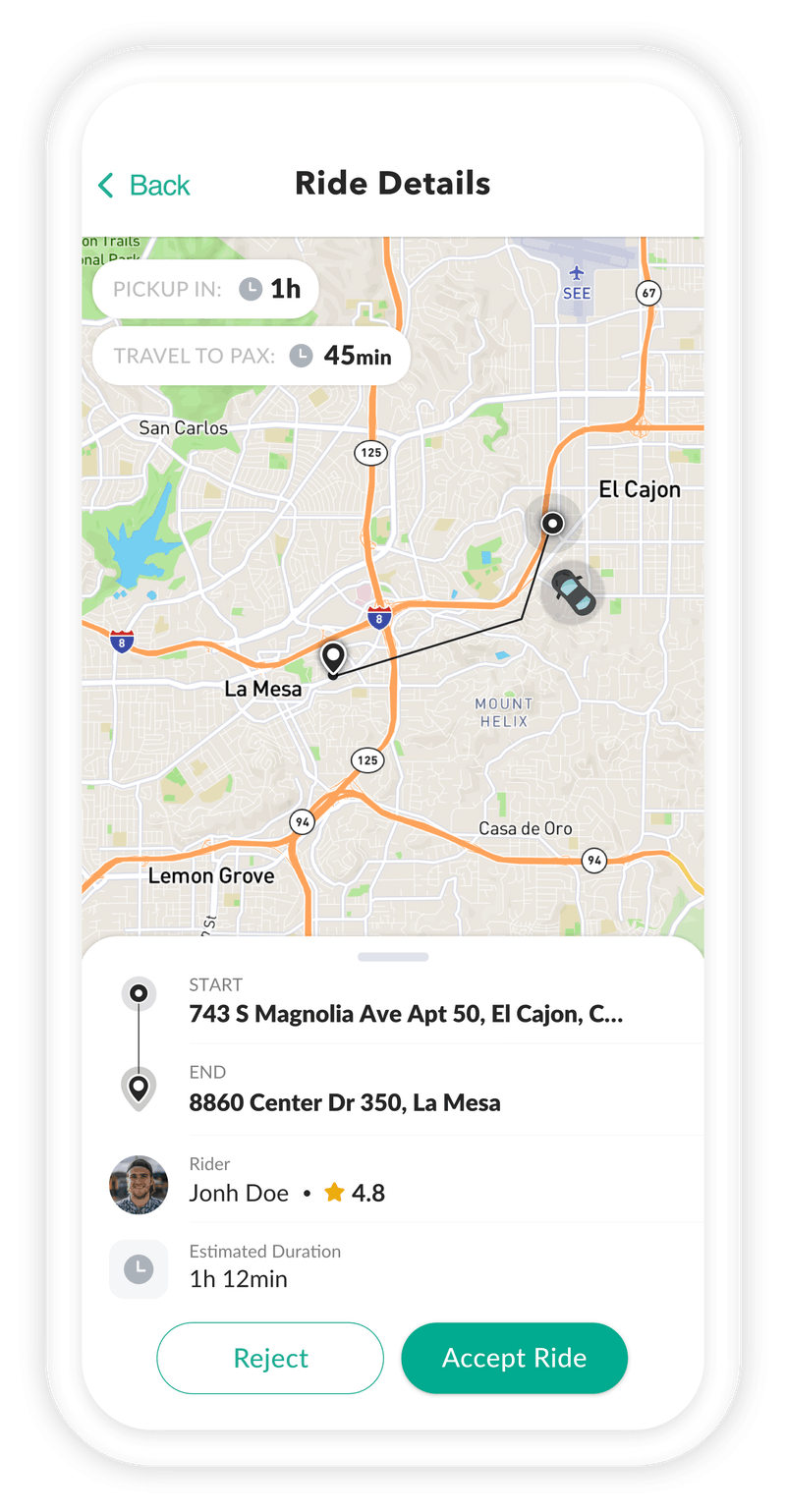786x1512 pixels.
Task: Tap the star icon next to 4.8 rating
Action: tap(333, 1192)
